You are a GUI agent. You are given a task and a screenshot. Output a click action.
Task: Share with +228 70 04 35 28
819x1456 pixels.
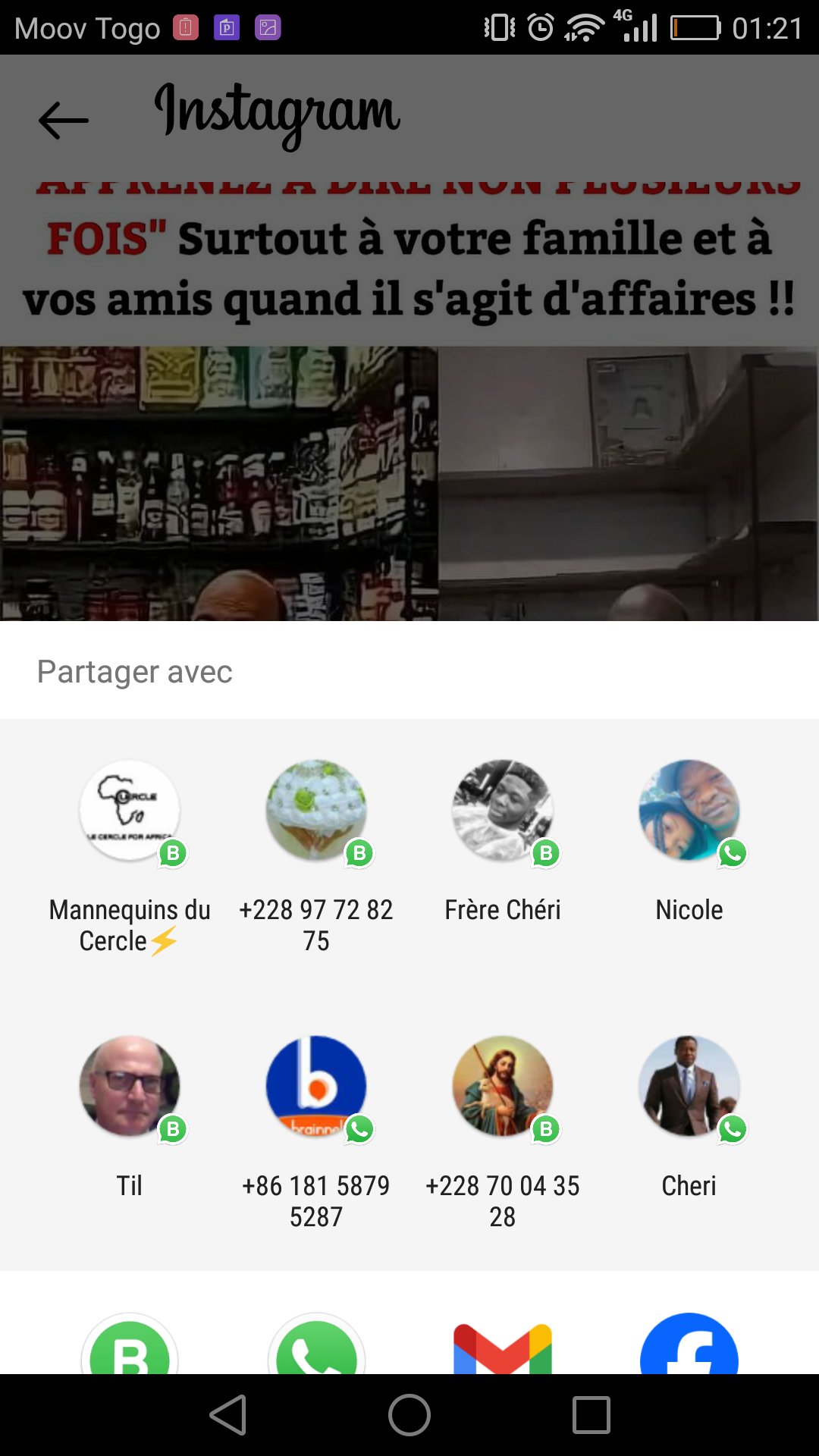[503, 1087]
